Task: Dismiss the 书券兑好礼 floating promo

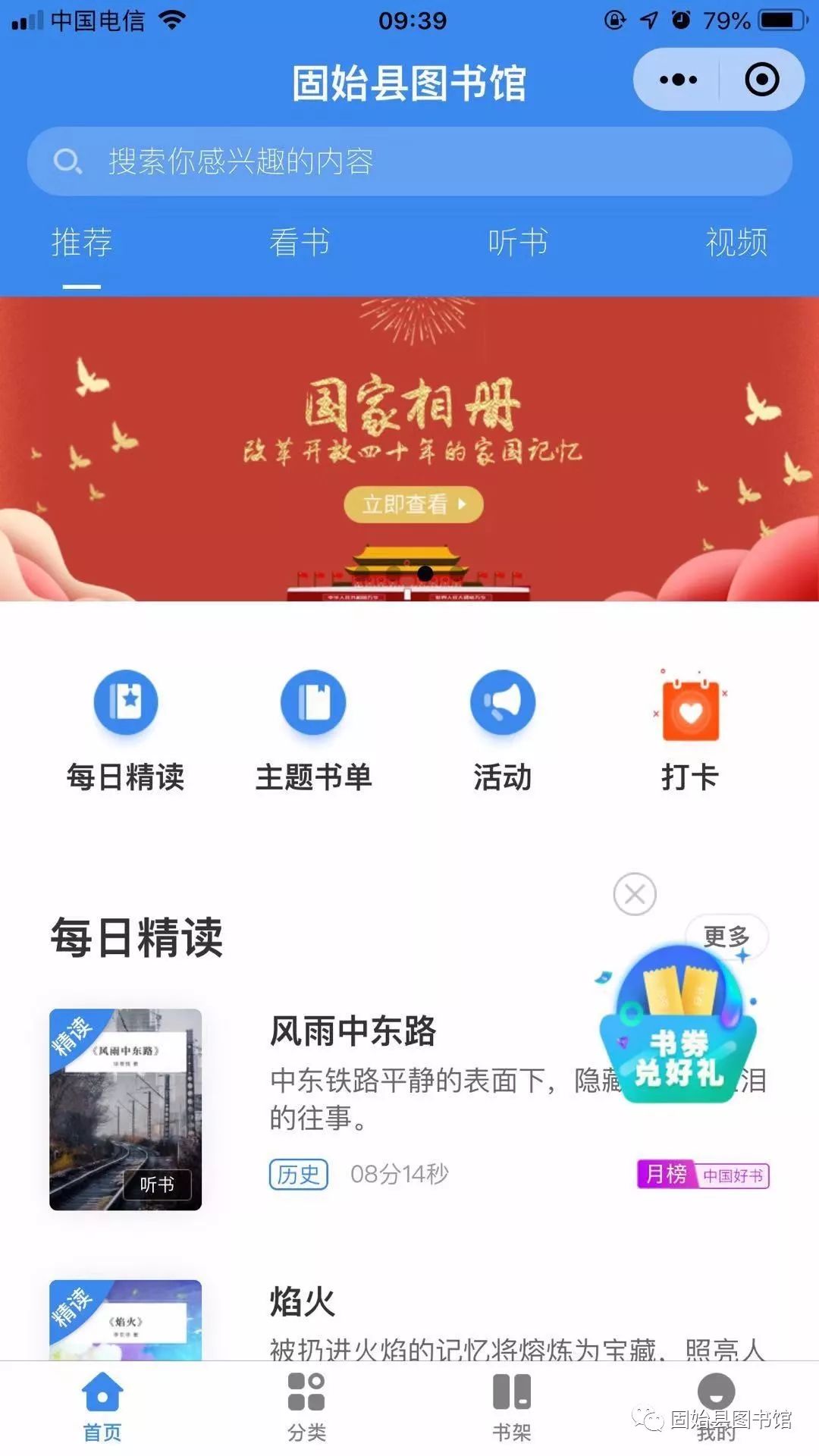Action: pyautogui.click(x=635, y=894)
